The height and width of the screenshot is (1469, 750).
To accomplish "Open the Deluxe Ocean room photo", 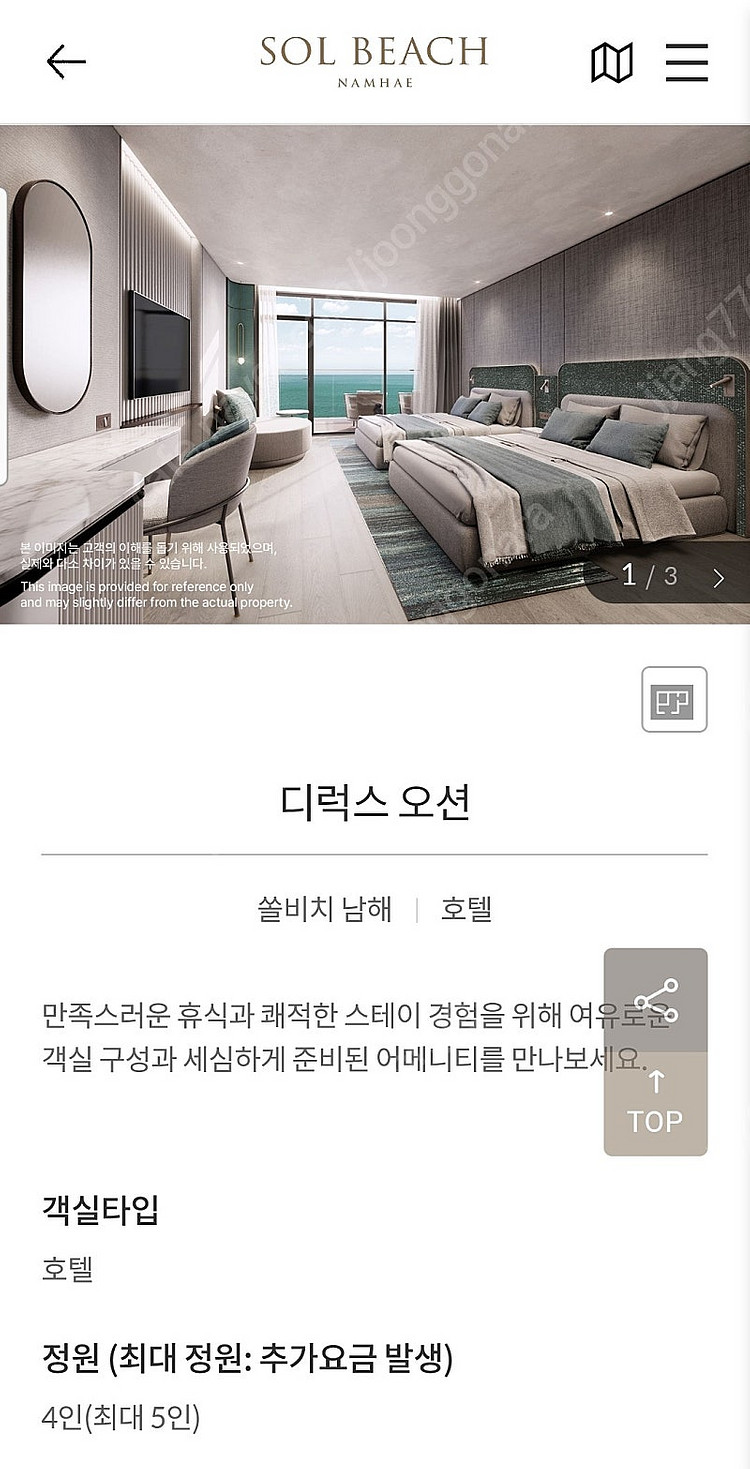I will pos(375,374).
